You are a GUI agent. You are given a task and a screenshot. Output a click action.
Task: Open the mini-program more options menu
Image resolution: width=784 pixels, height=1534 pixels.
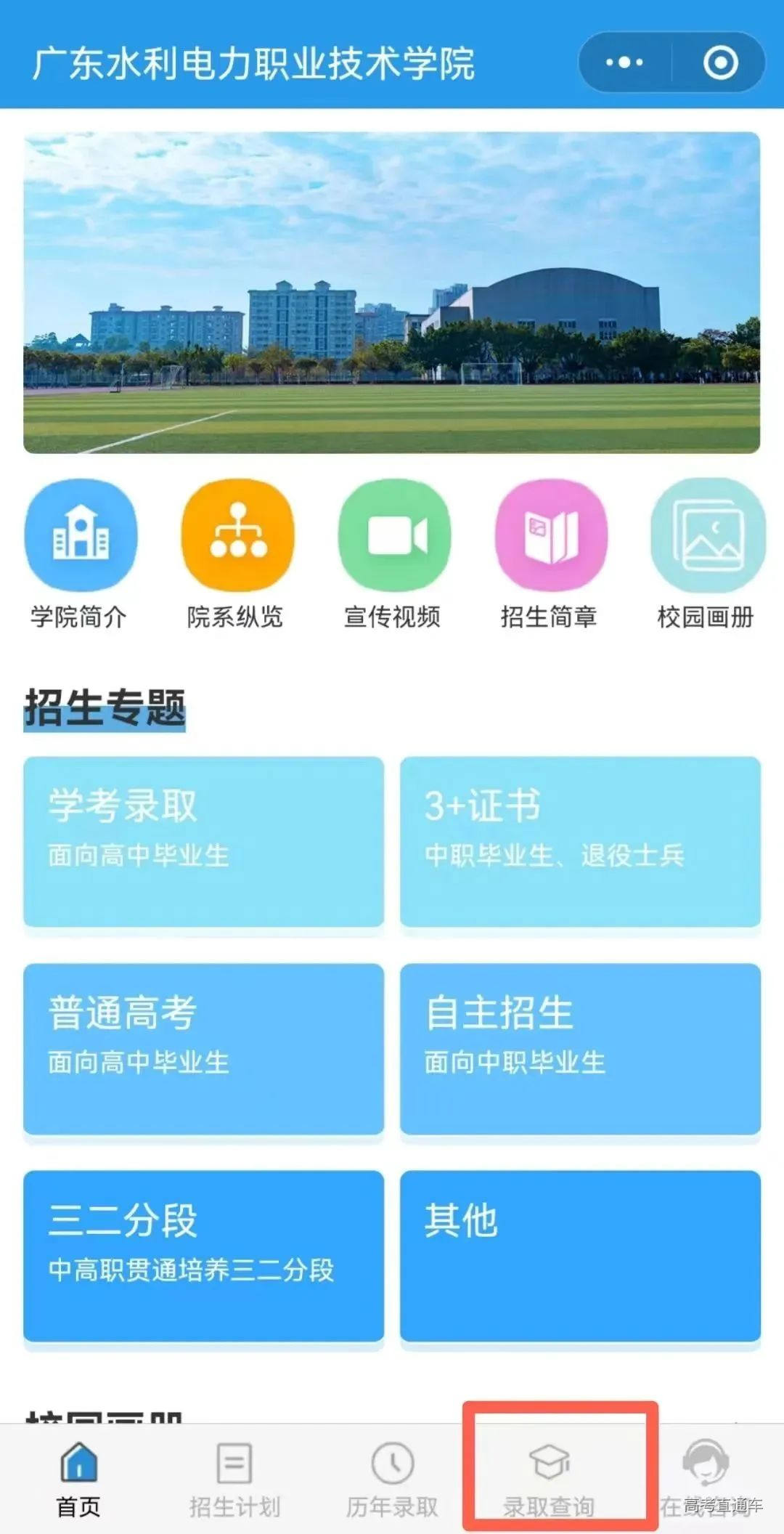626,62
